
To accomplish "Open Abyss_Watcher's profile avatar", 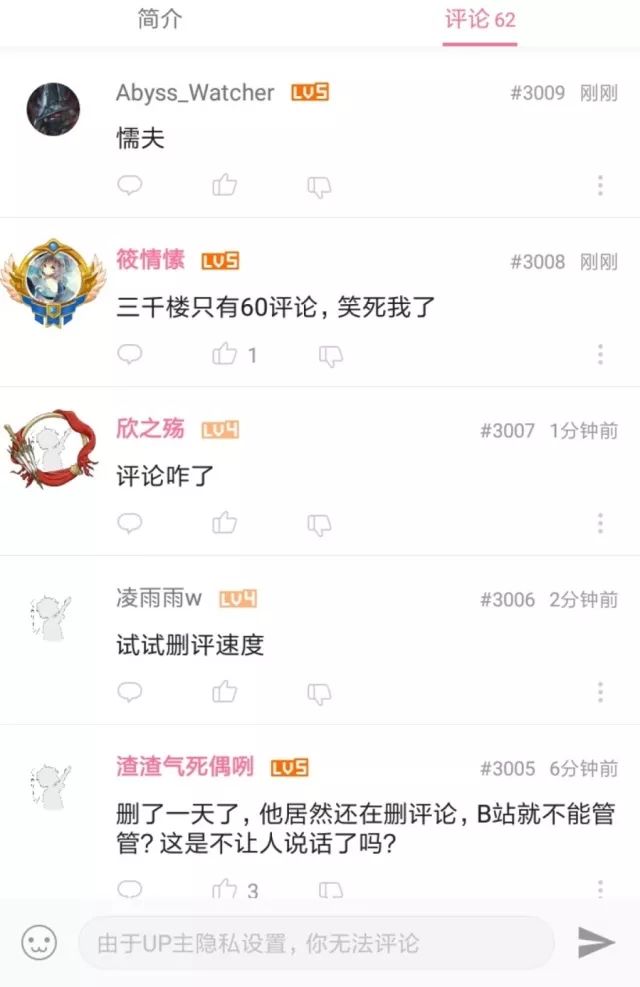I will (53, 109).
